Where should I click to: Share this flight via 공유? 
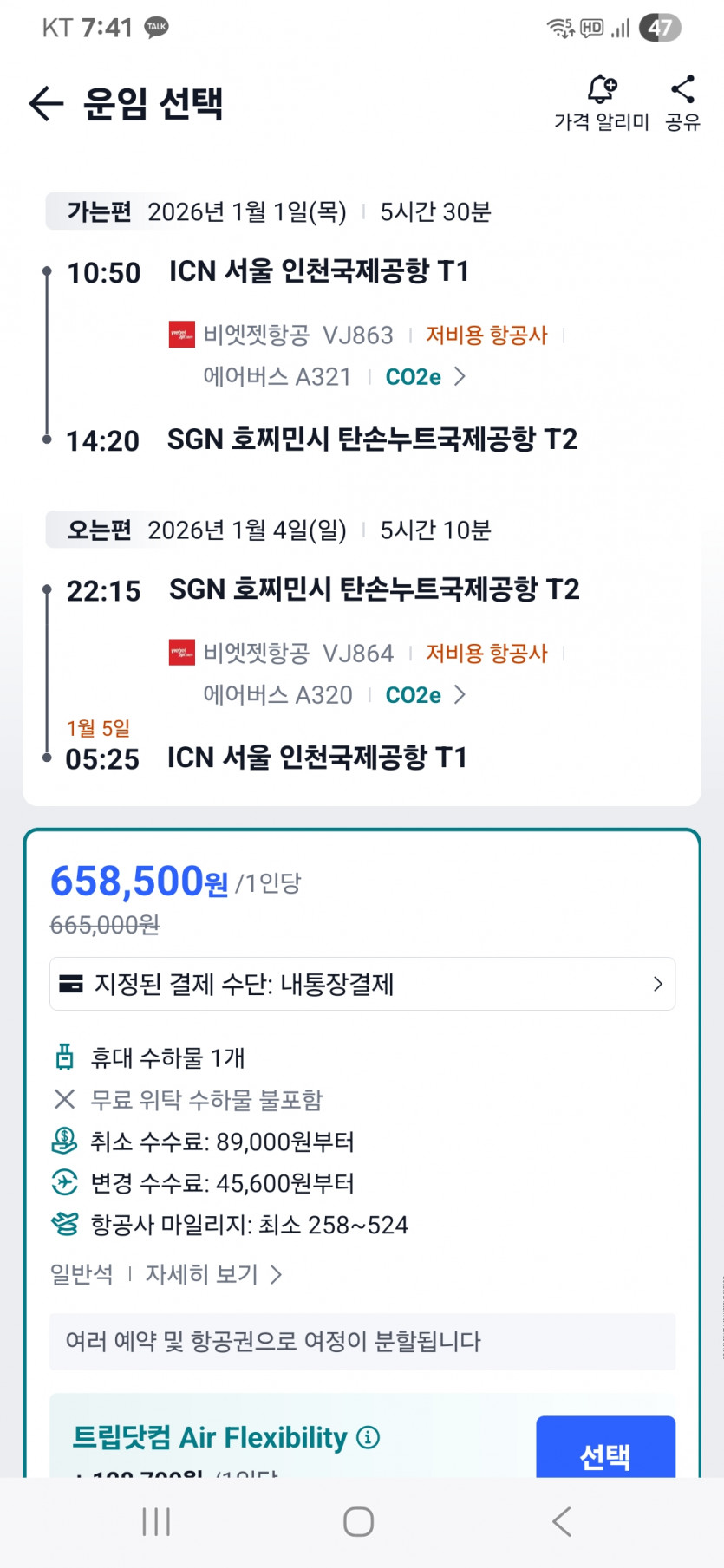point(682,102)
